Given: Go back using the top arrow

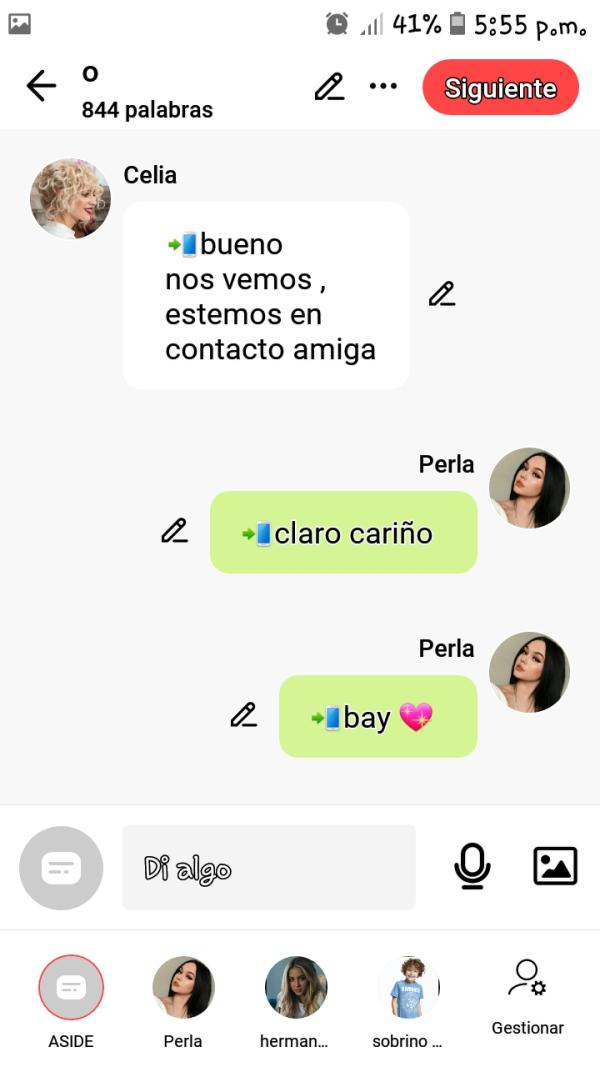Looking at the screenshot, I should 41,87.
